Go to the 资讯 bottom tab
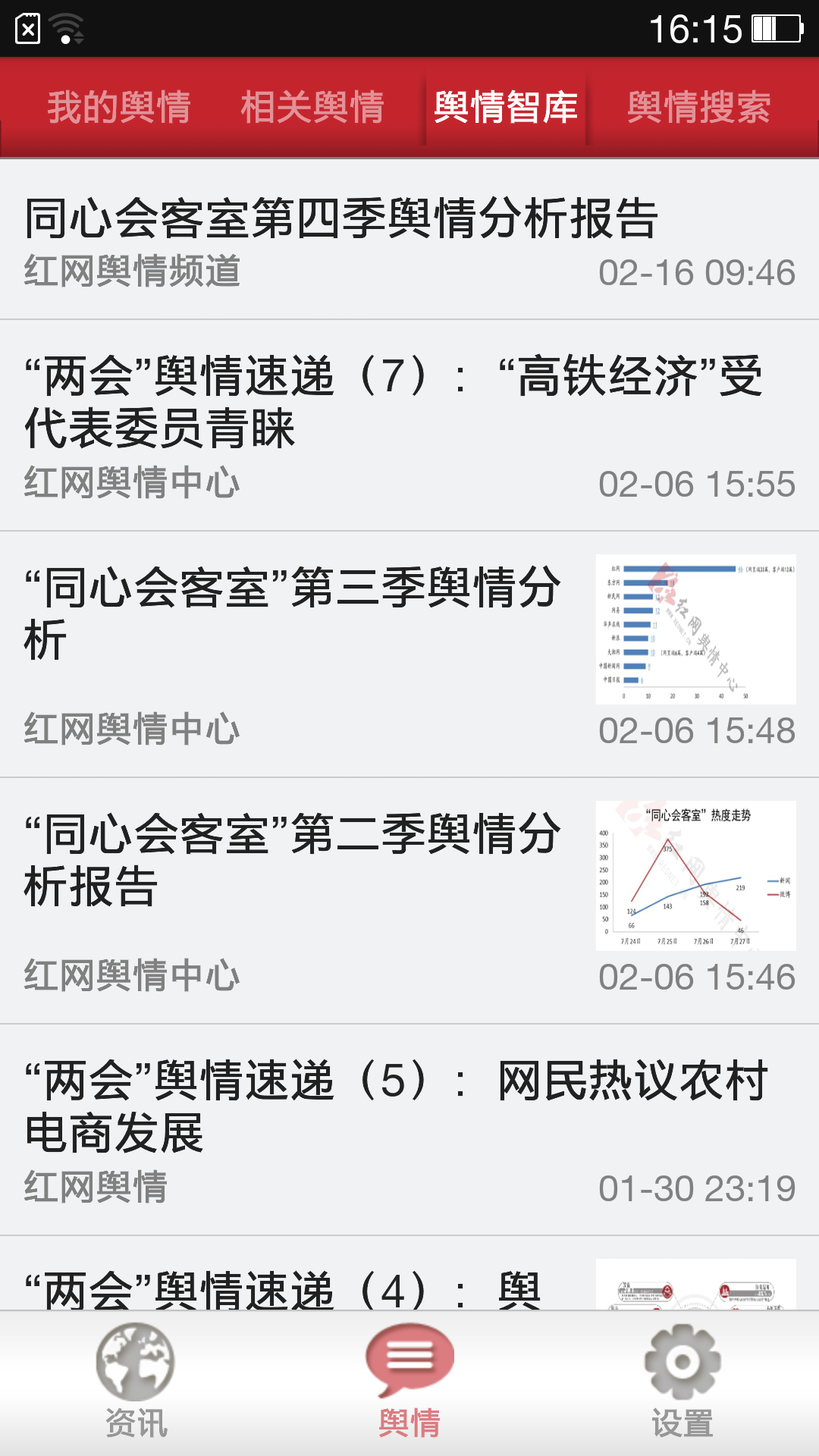Screen dimensions: 819x1456 tap(136, 1382)
